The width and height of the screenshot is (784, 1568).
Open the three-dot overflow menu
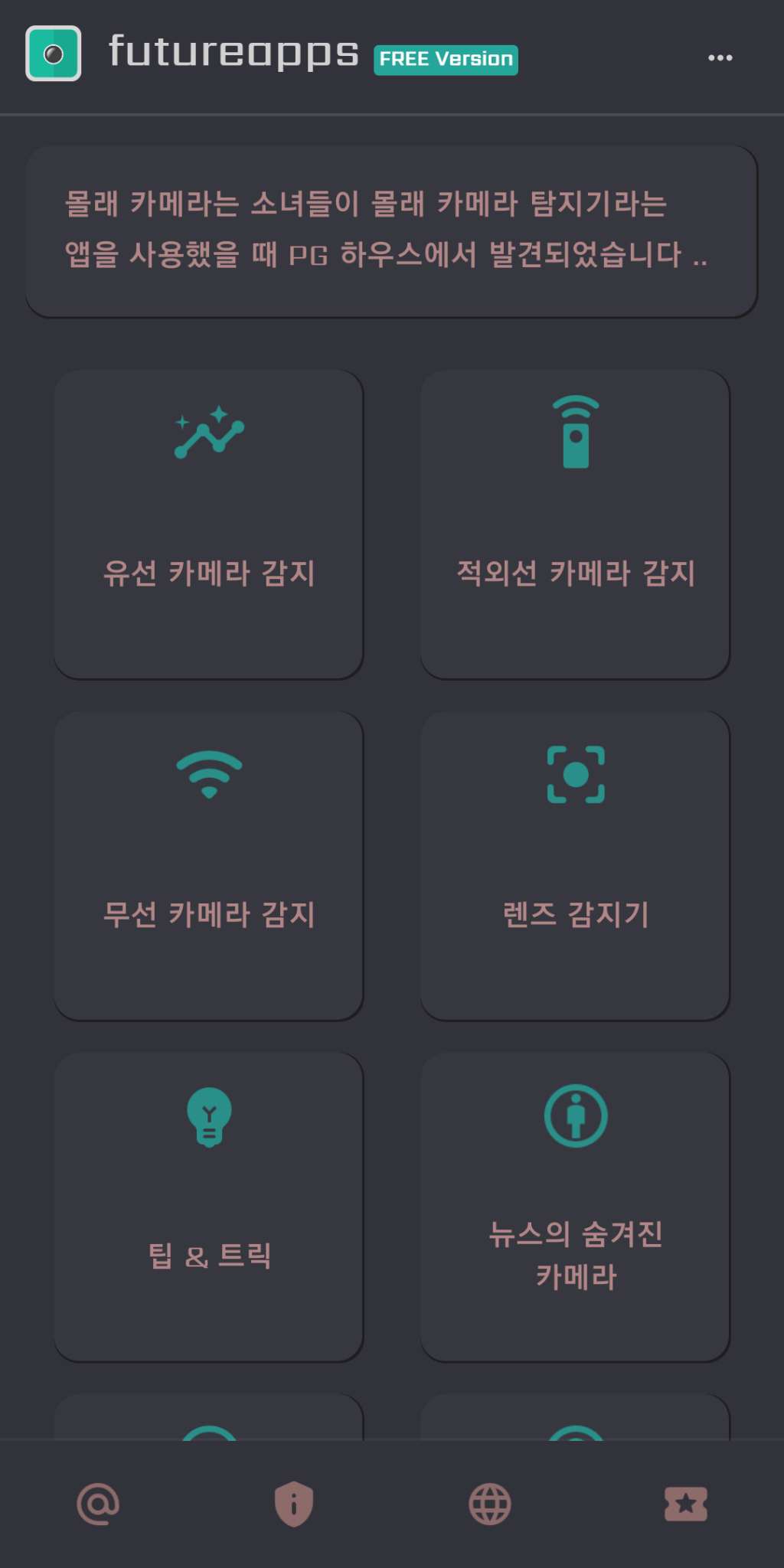720,57
